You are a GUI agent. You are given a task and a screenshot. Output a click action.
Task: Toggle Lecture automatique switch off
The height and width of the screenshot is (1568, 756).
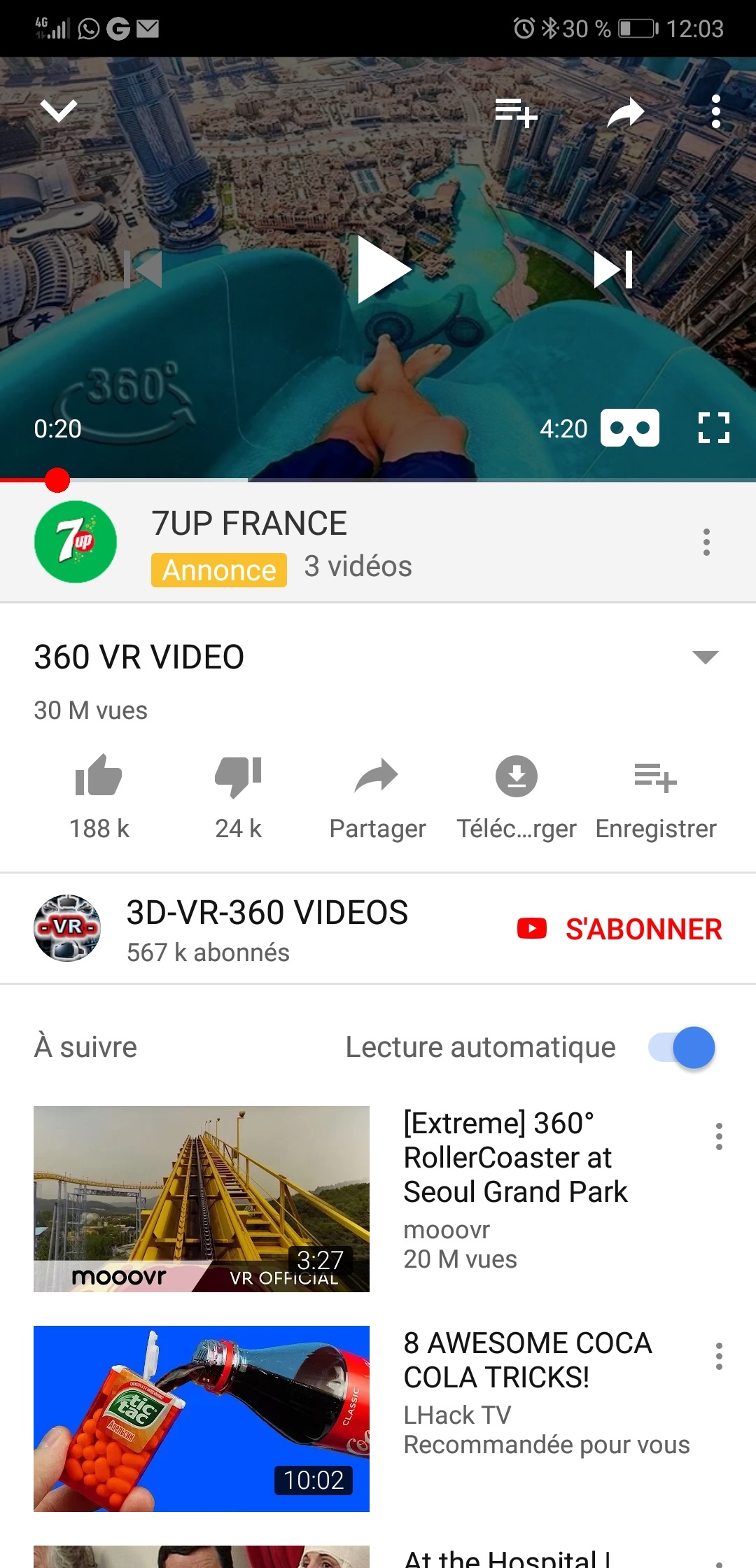pyautogui.click(x=682, y=1047)
